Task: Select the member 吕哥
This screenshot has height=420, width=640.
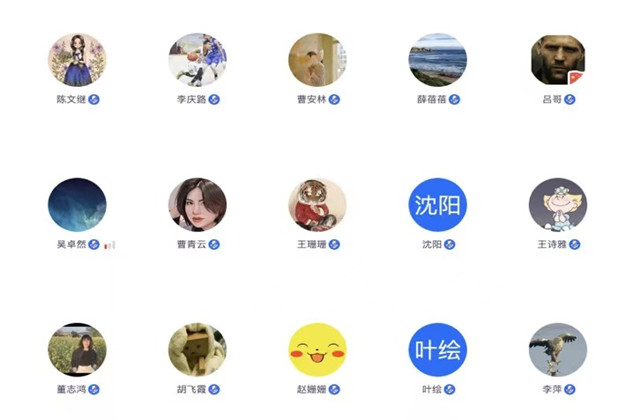Action: [x=557, y=60]
